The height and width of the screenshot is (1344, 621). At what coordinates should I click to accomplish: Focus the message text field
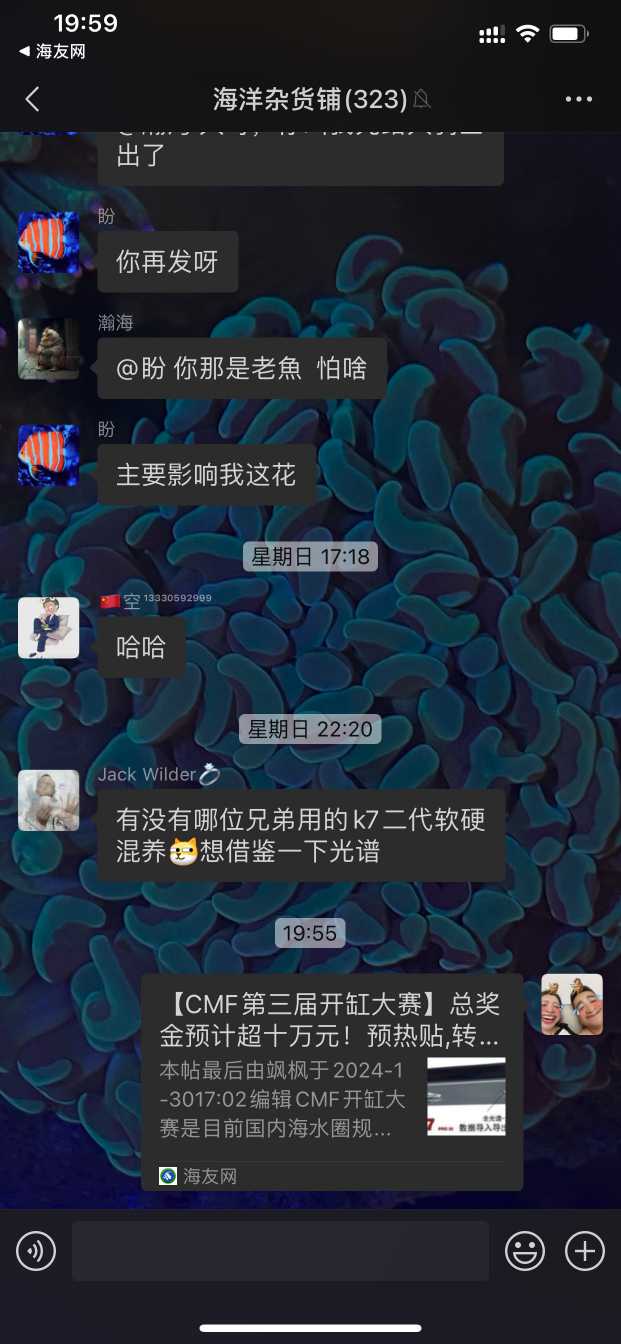[x=280, y=1250]
